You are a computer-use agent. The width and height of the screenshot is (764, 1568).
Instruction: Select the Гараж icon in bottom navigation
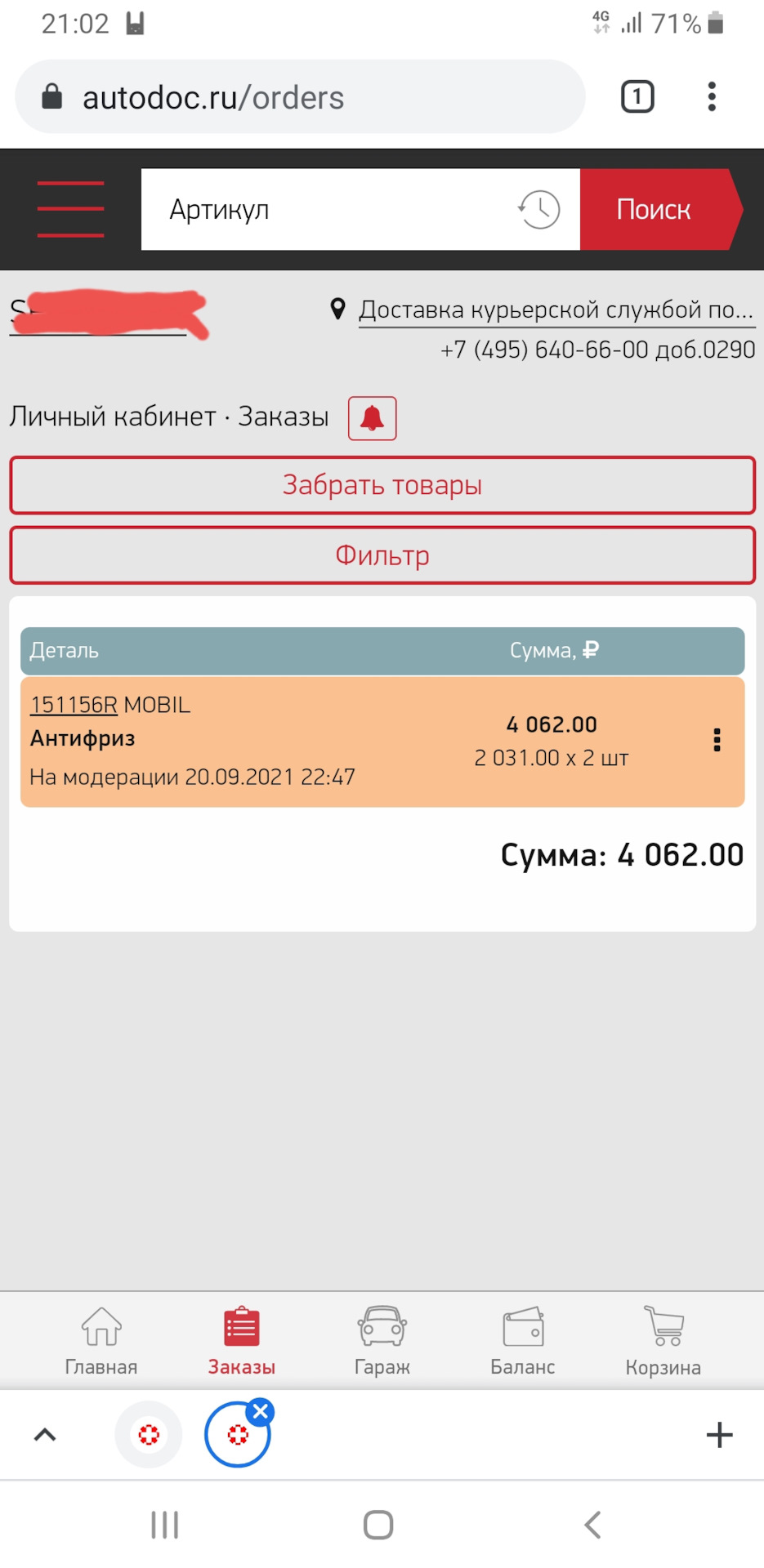tap(381, 1339)
